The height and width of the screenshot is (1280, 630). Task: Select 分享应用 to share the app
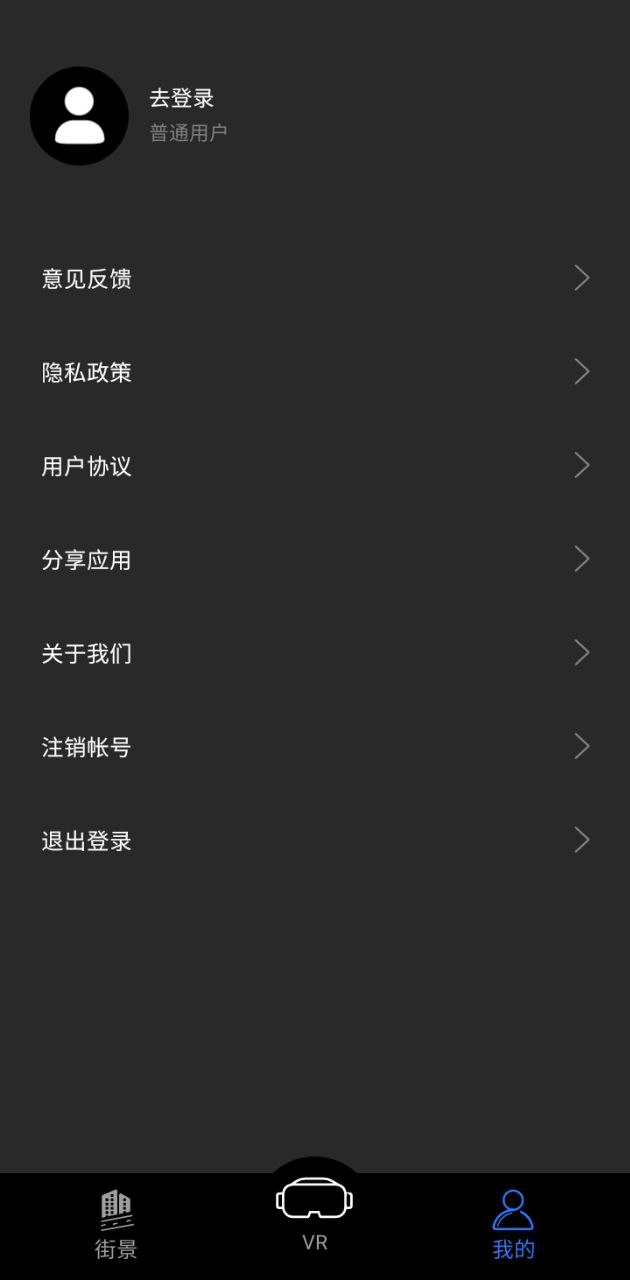[315, 560]
